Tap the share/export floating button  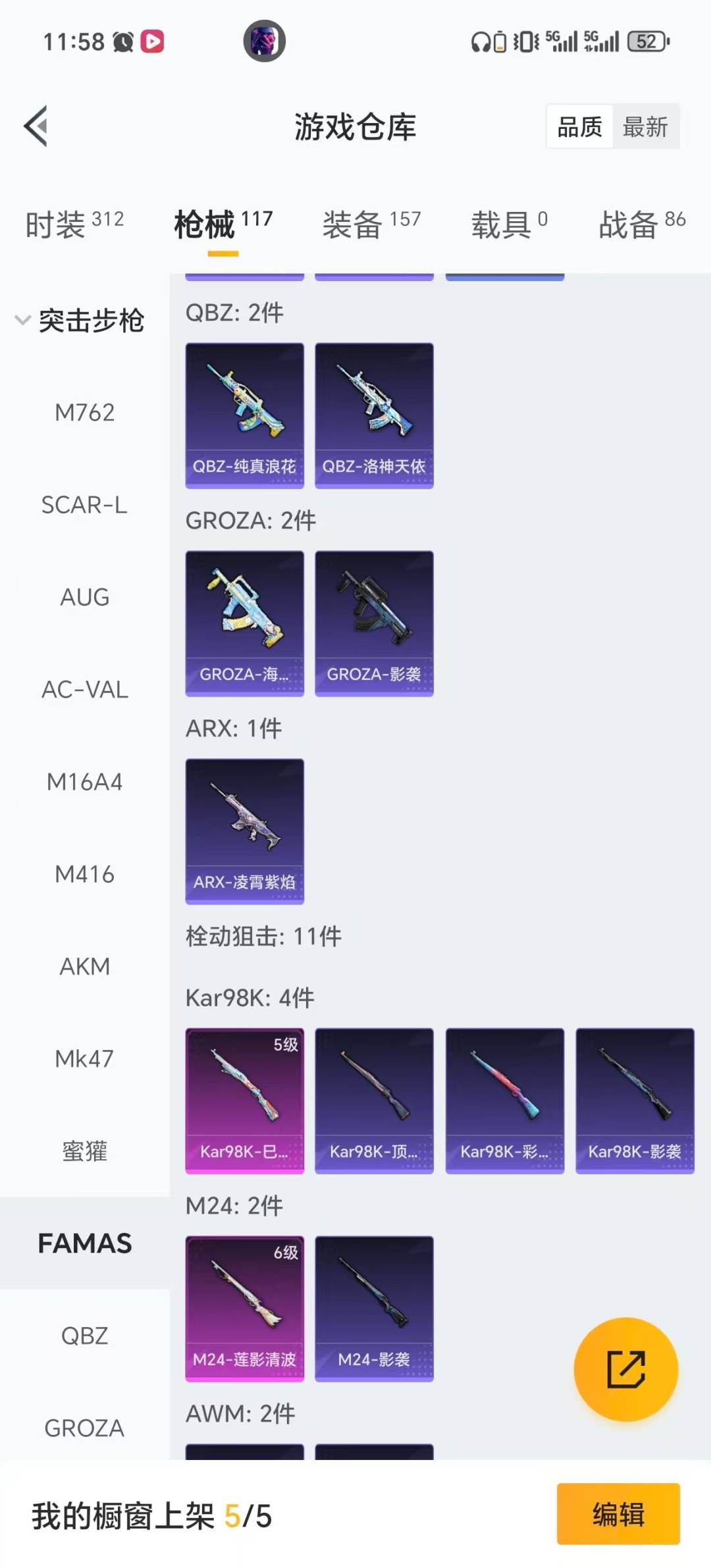626,1368
